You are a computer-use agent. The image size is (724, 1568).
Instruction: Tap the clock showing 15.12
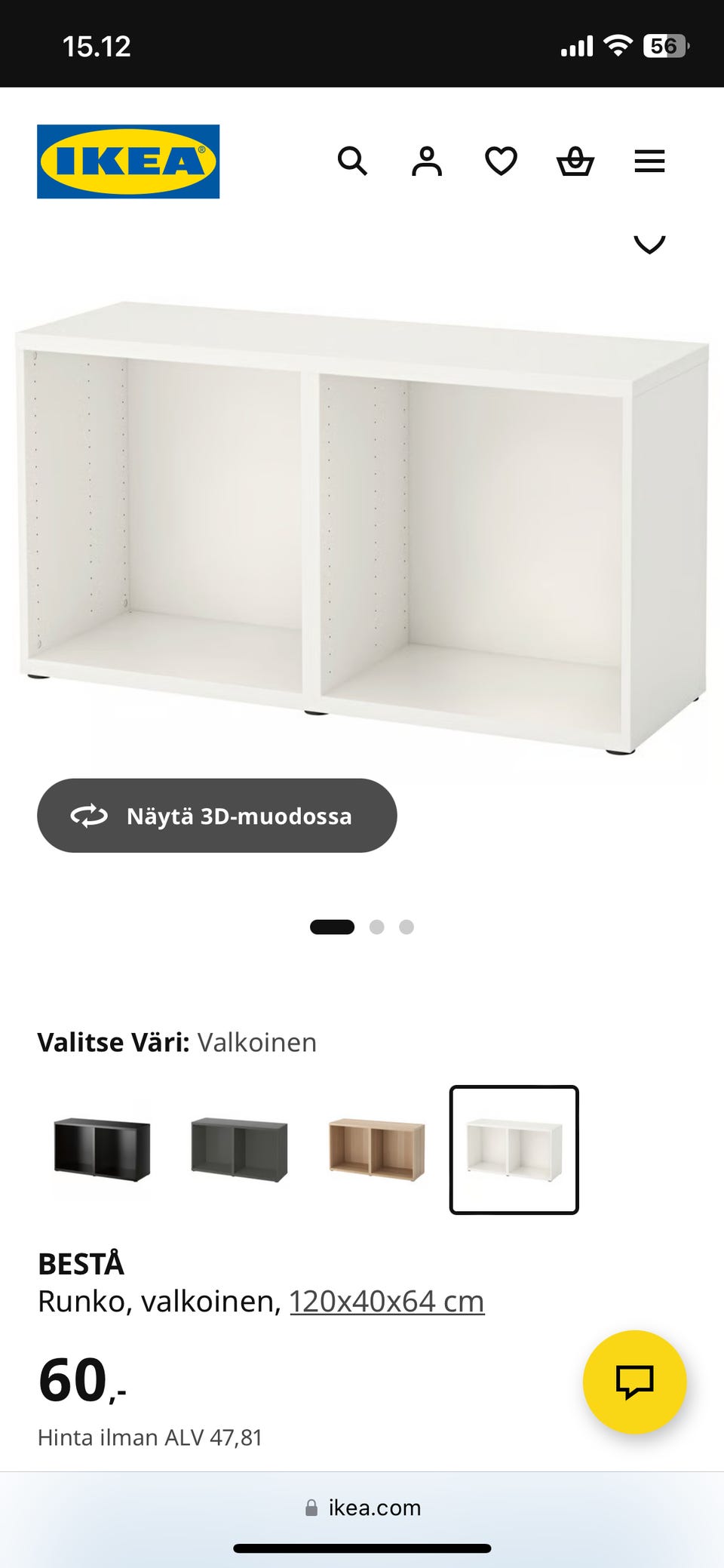(97, 46)
